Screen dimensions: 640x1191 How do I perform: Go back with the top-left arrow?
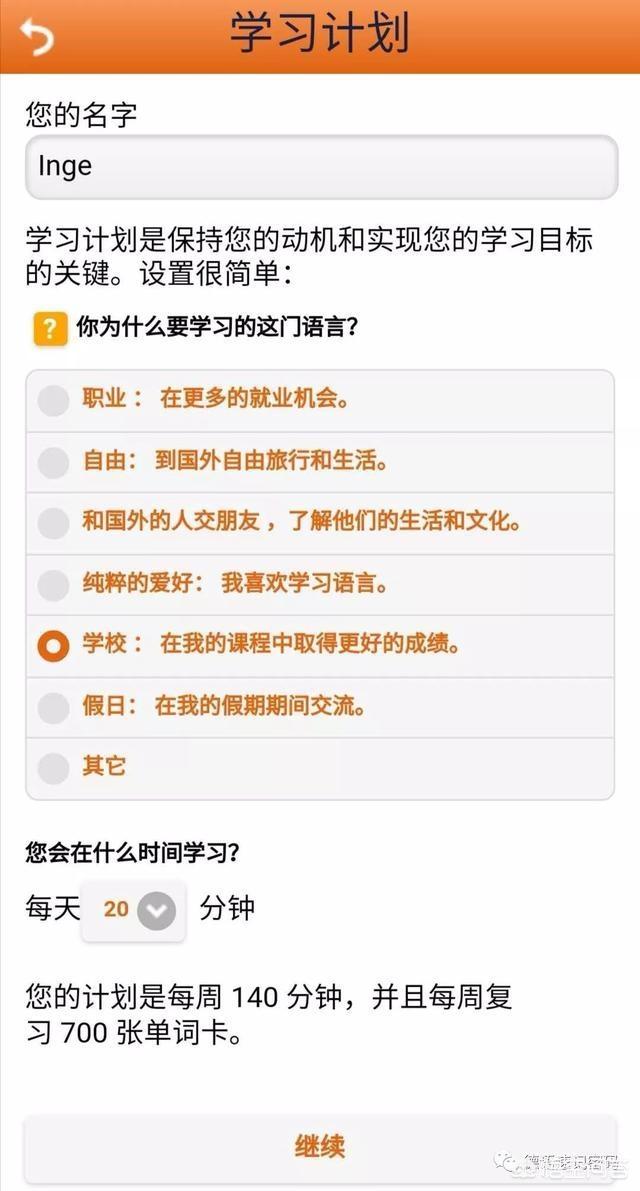pos(37,36)
